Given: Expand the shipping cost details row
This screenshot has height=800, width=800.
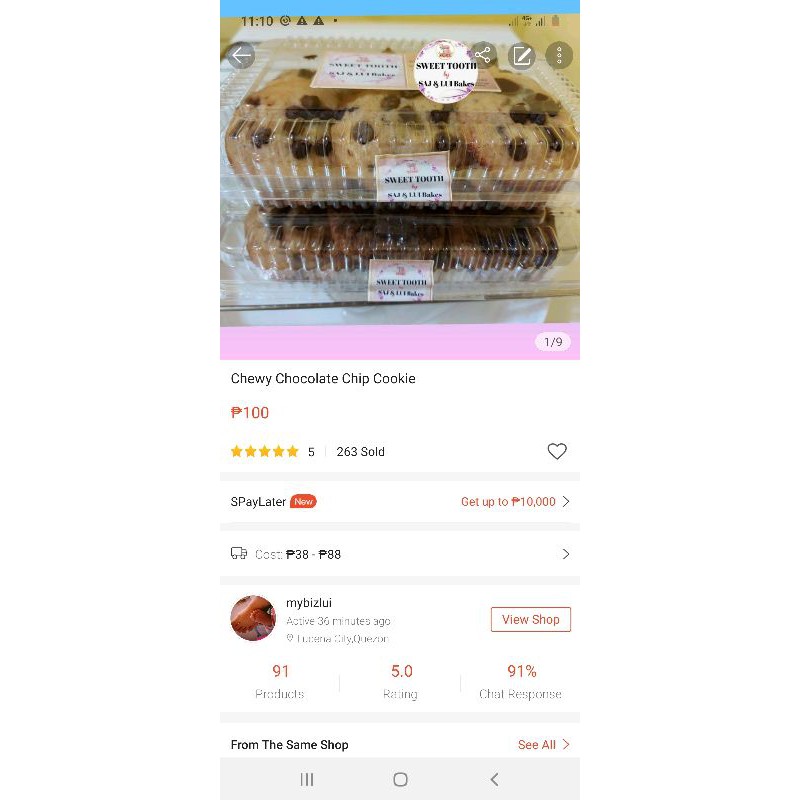Looking at the screenshot, I should tap(400, 554).
